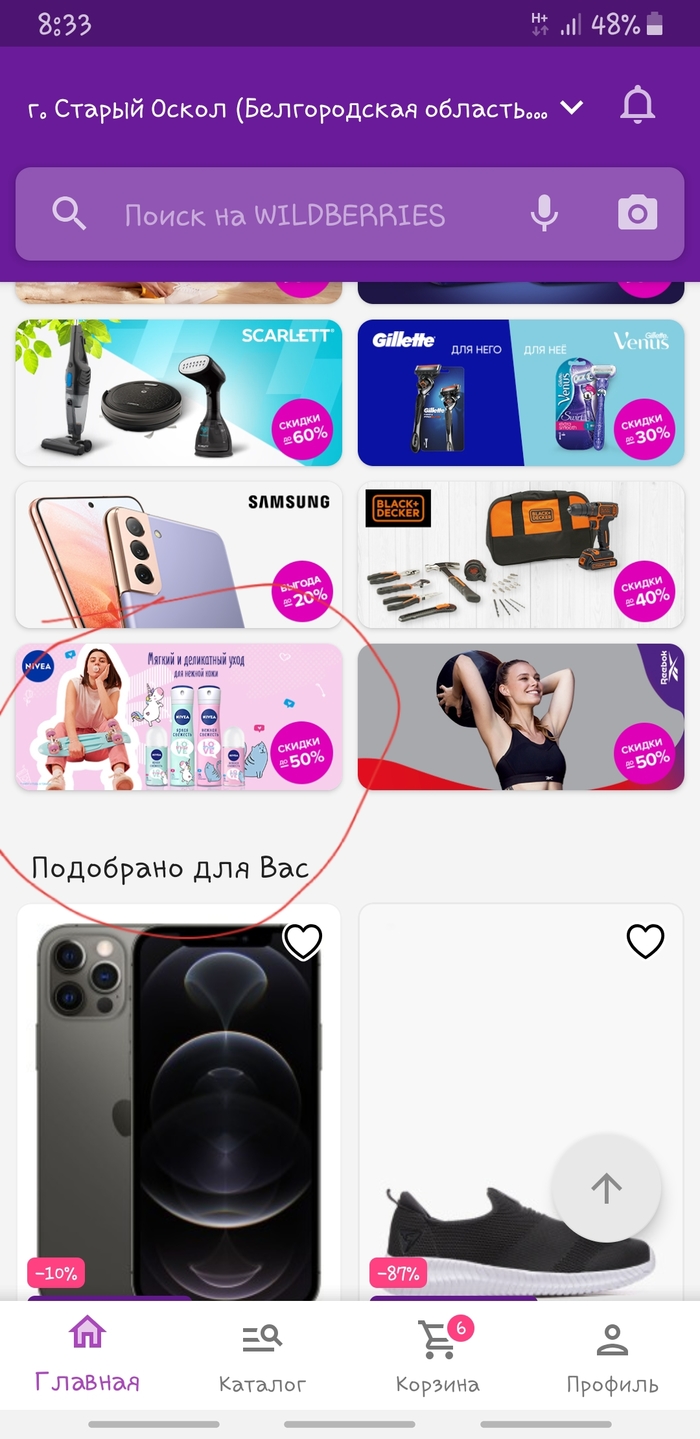Screen dimensions: 700x1439
Task: Open the Nivea 50% discount banner
Action: coord(178,717)
